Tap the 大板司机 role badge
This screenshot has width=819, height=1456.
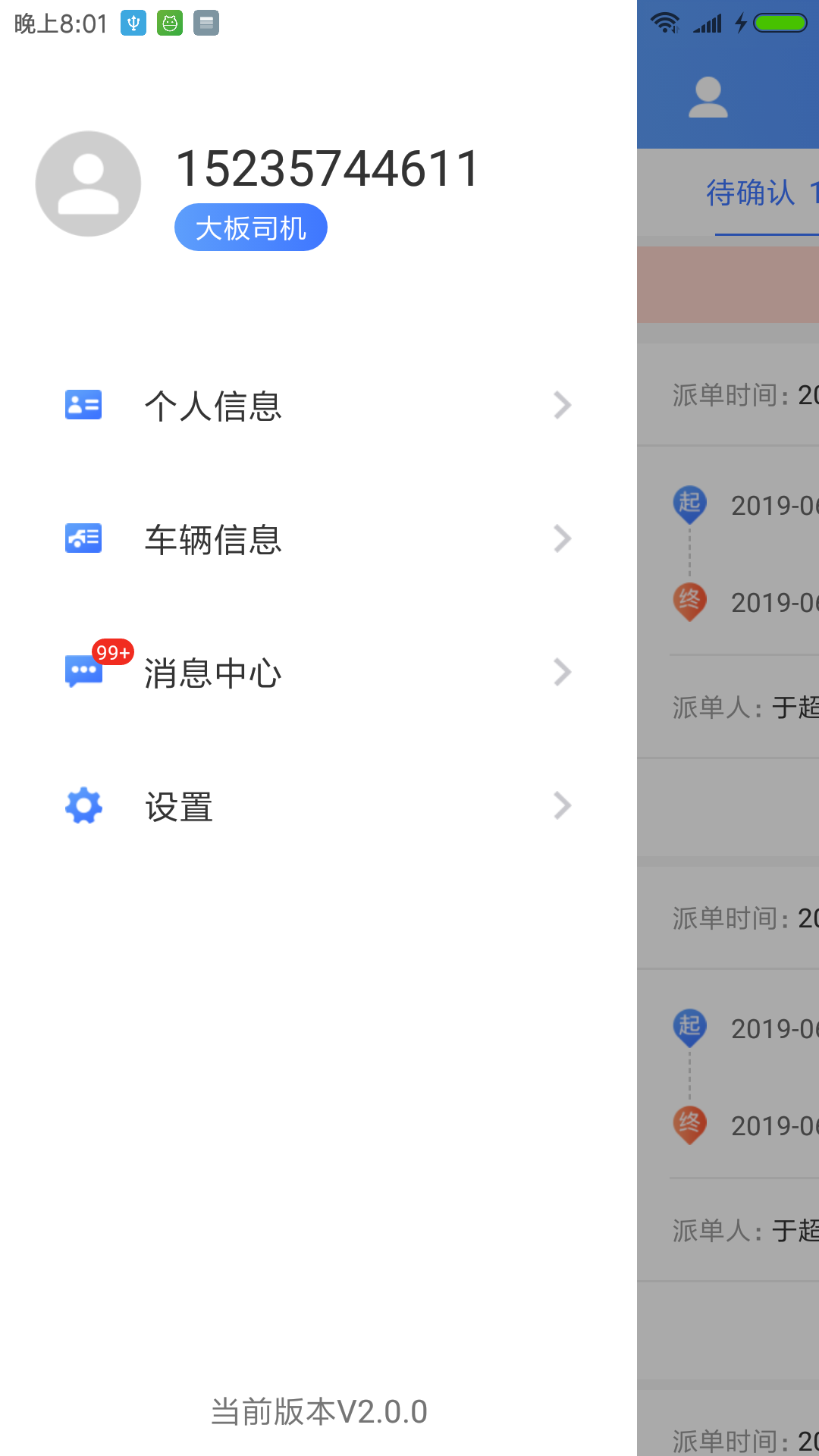point(250,226)
